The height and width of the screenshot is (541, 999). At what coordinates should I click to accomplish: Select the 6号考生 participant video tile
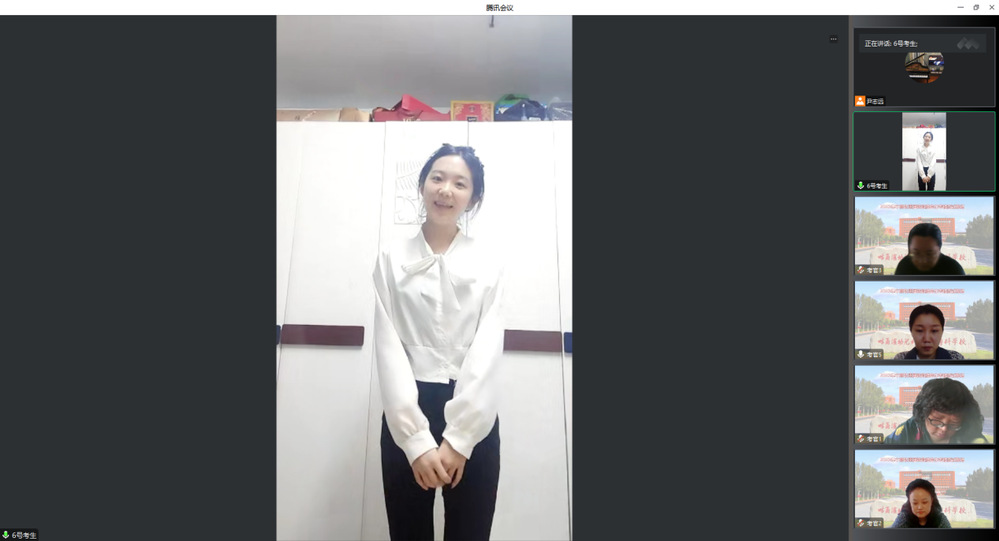924,151
